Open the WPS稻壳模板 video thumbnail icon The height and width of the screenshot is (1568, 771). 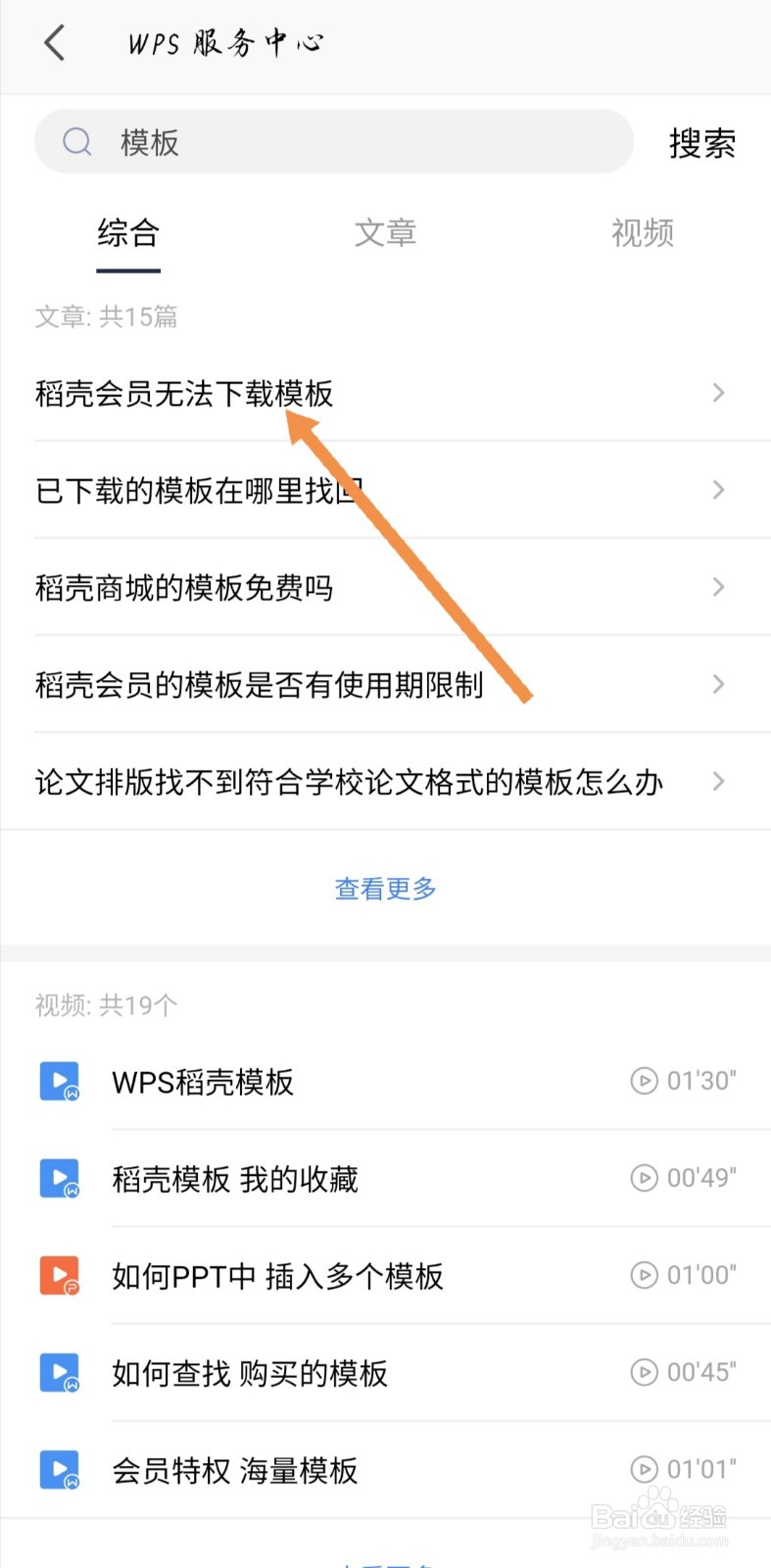click(x=59, y=1081)
